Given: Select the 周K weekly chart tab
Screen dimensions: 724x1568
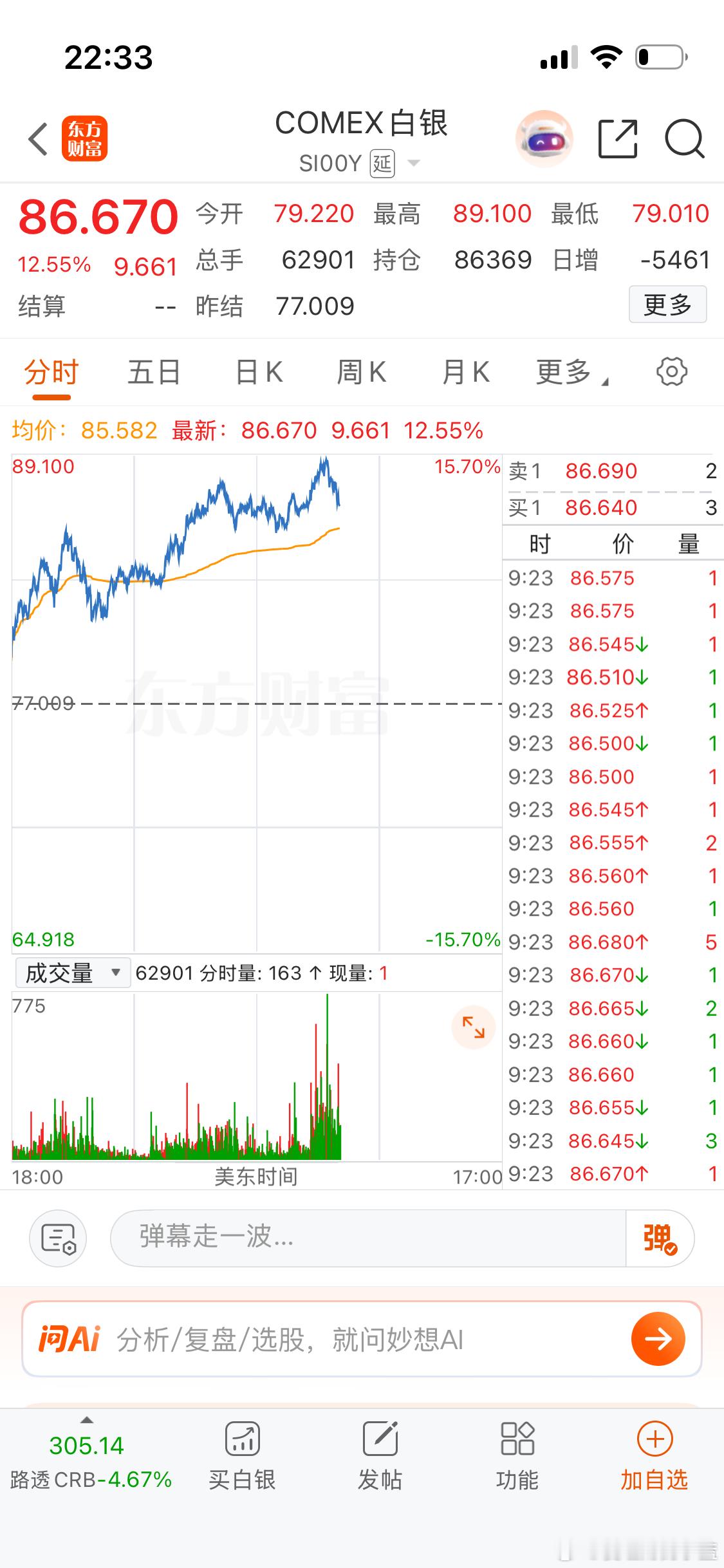Looking at the screenshot, I should click(361, 372).
